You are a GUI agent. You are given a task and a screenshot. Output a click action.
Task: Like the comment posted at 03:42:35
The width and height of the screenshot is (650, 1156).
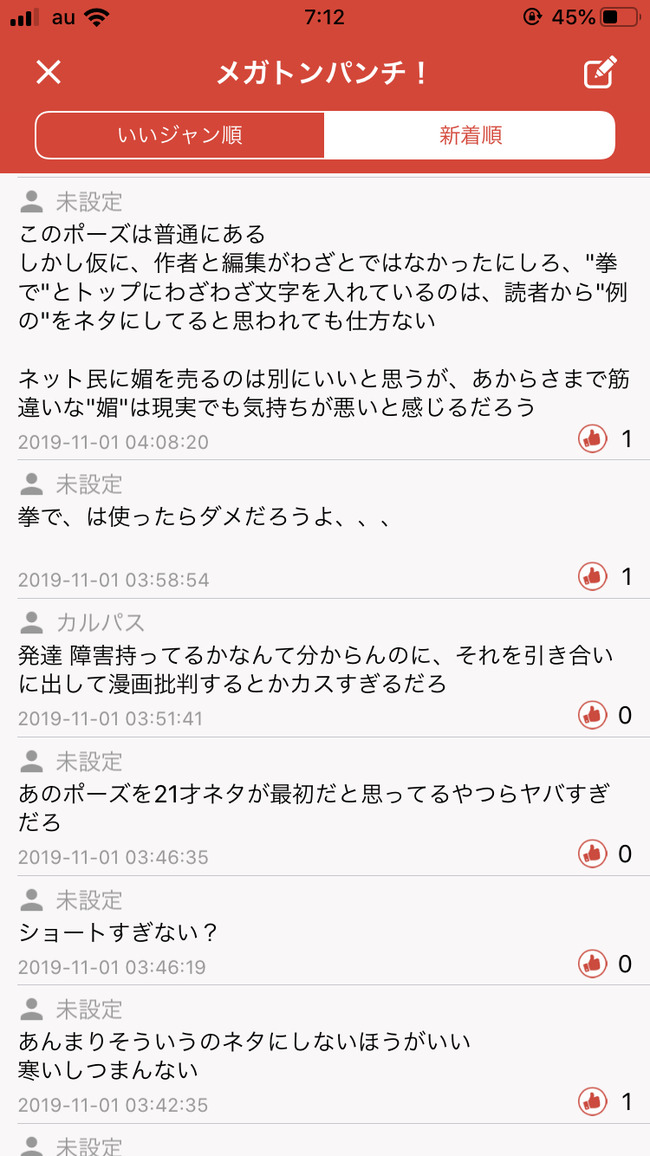(593, 1101)
